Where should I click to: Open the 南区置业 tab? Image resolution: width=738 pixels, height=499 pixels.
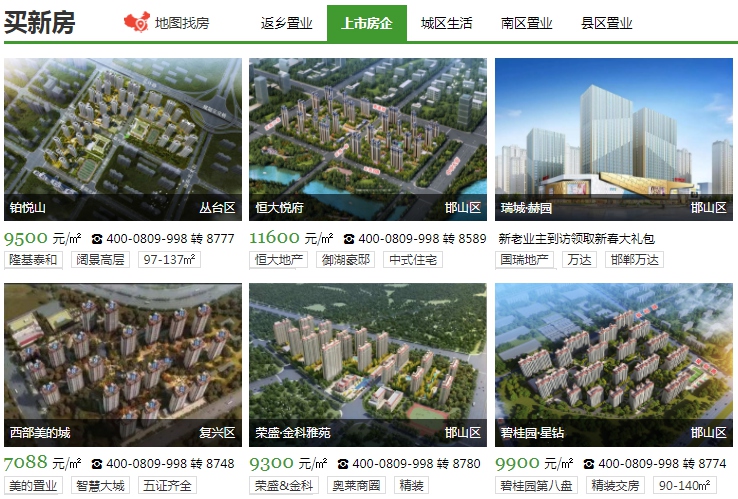527,23
